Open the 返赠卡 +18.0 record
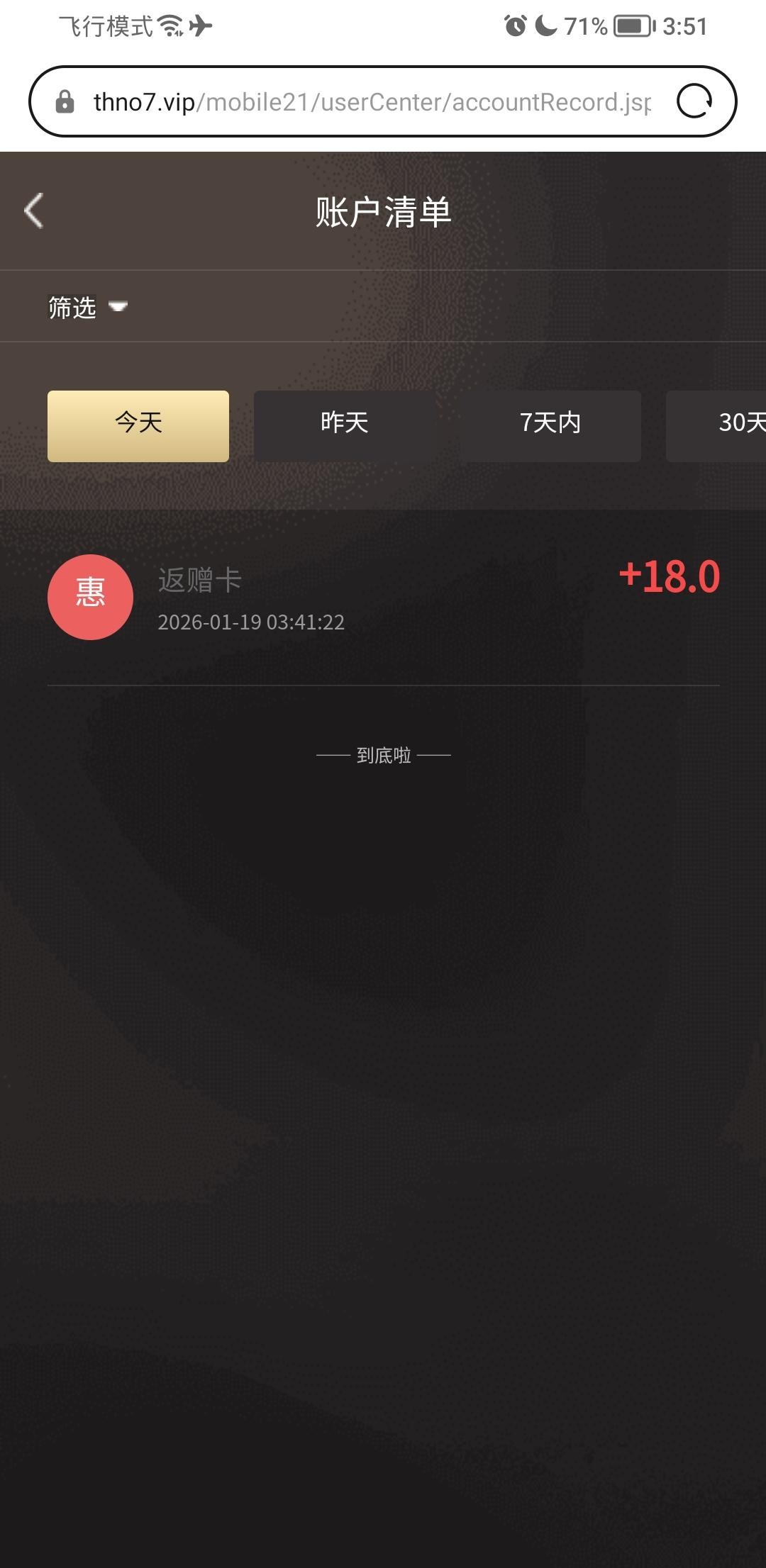The image size is (766, 1568). tap(383, 599)
